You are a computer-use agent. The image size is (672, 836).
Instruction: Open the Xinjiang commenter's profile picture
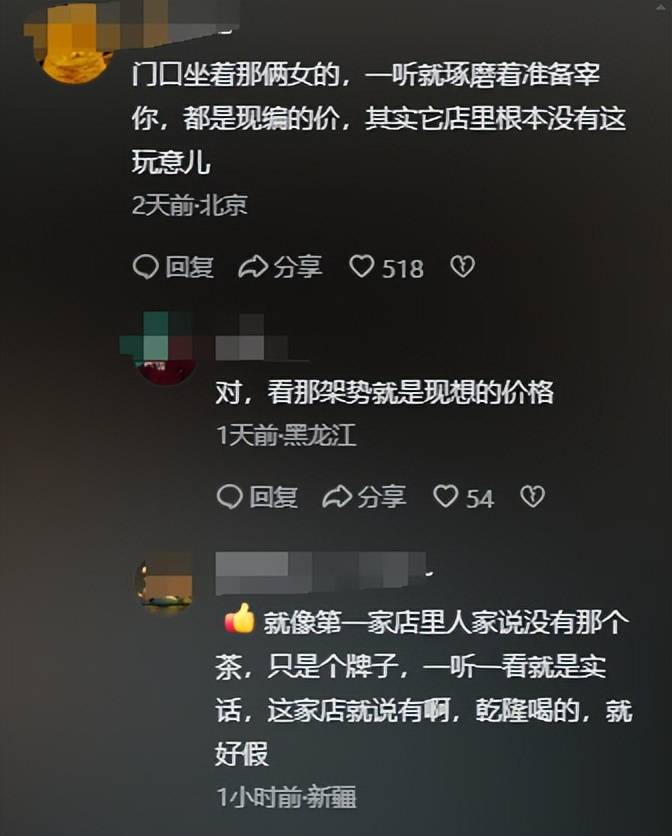click(x=164, y=586)
